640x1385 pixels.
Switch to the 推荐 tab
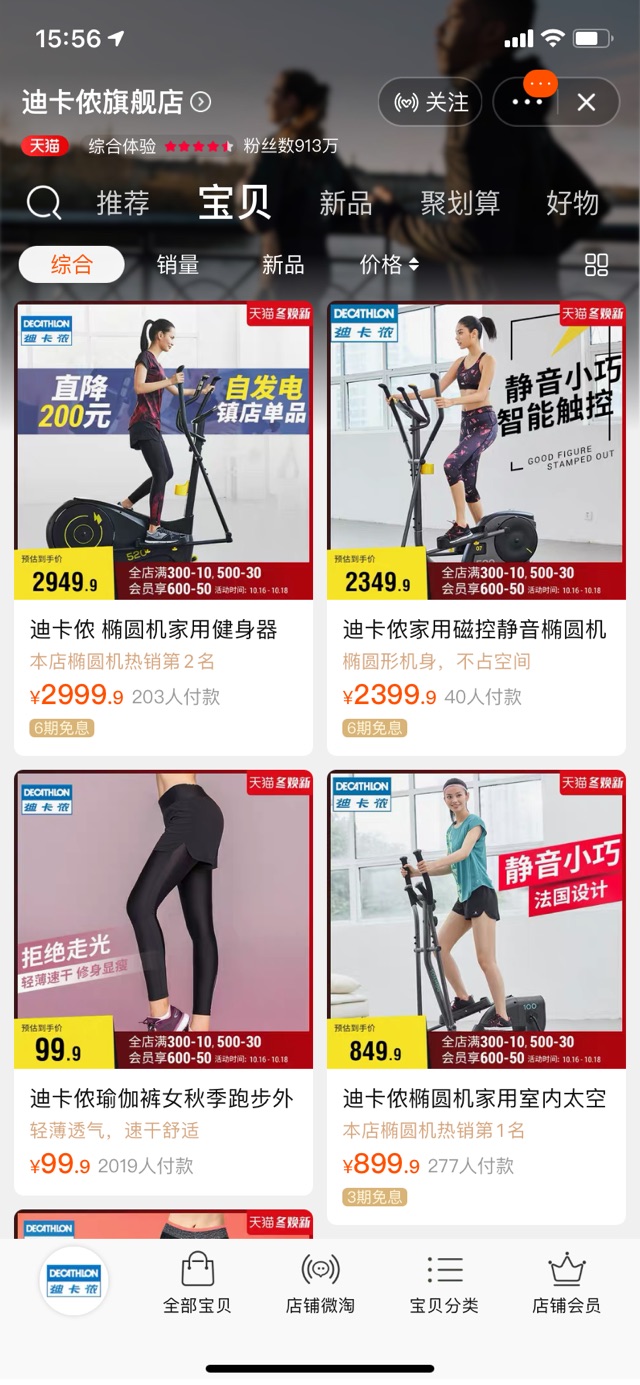coord(123,203)
